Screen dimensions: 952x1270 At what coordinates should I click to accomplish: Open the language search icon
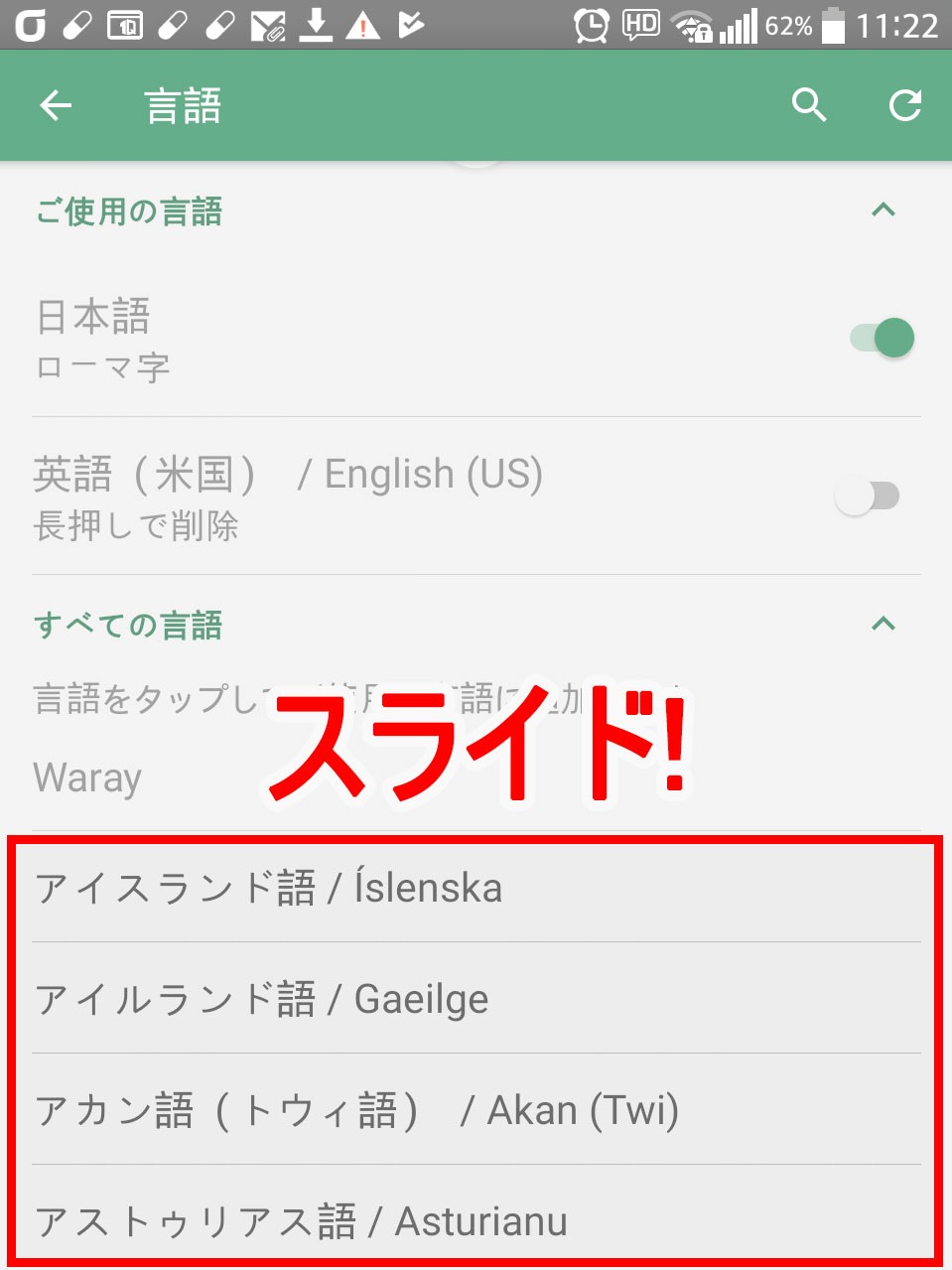809,105
